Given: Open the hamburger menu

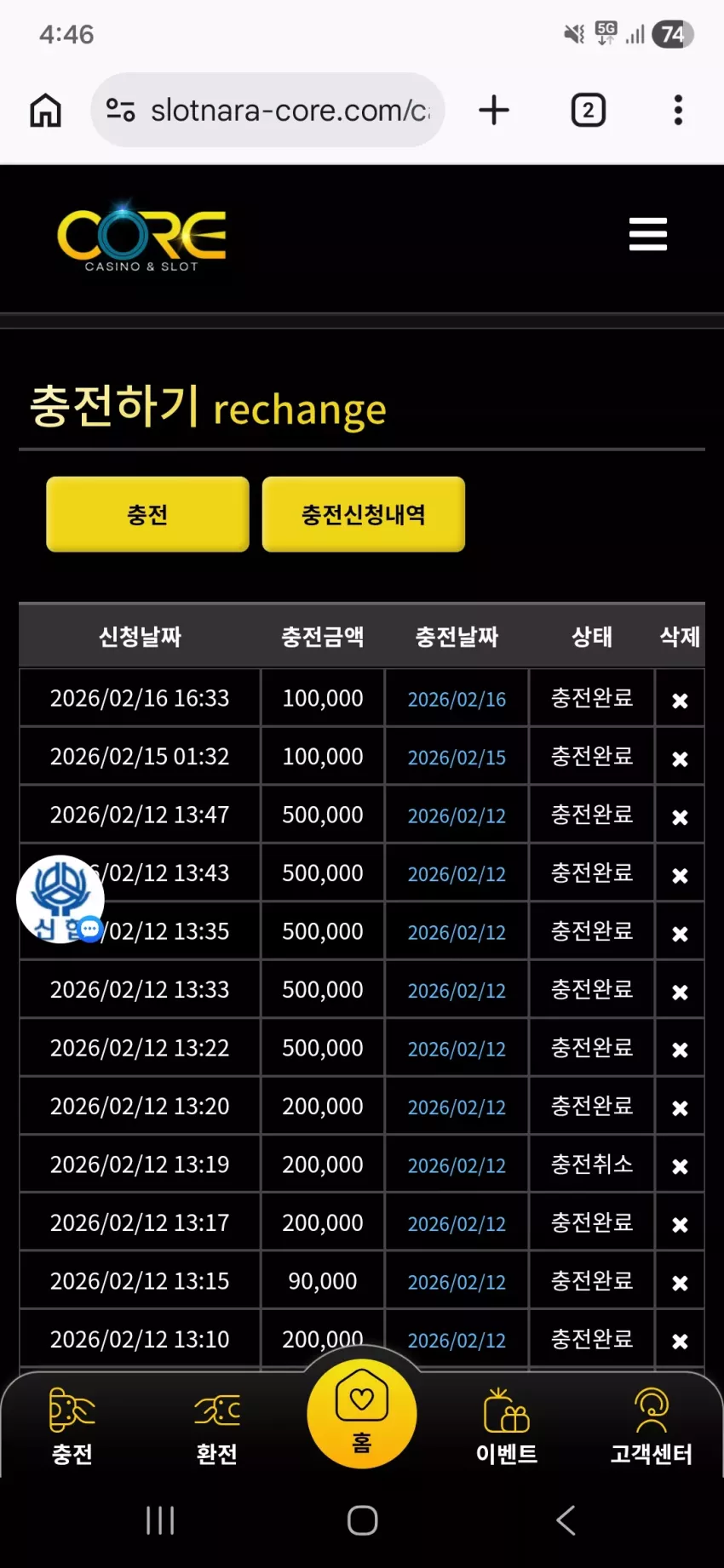Looking at the screenshot, I should tap(647, 234).
